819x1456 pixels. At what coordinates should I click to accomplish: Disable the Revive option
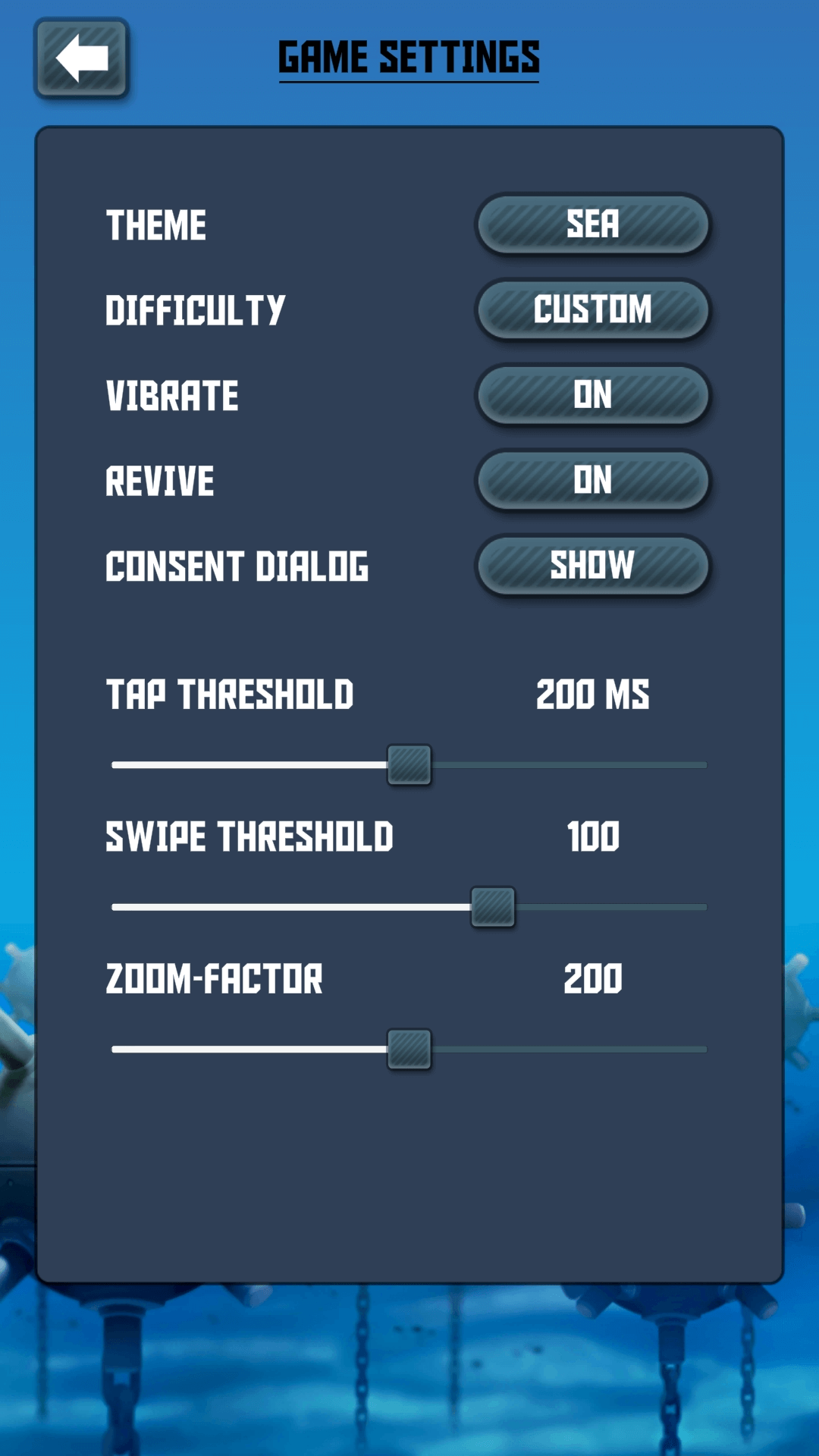592,480
